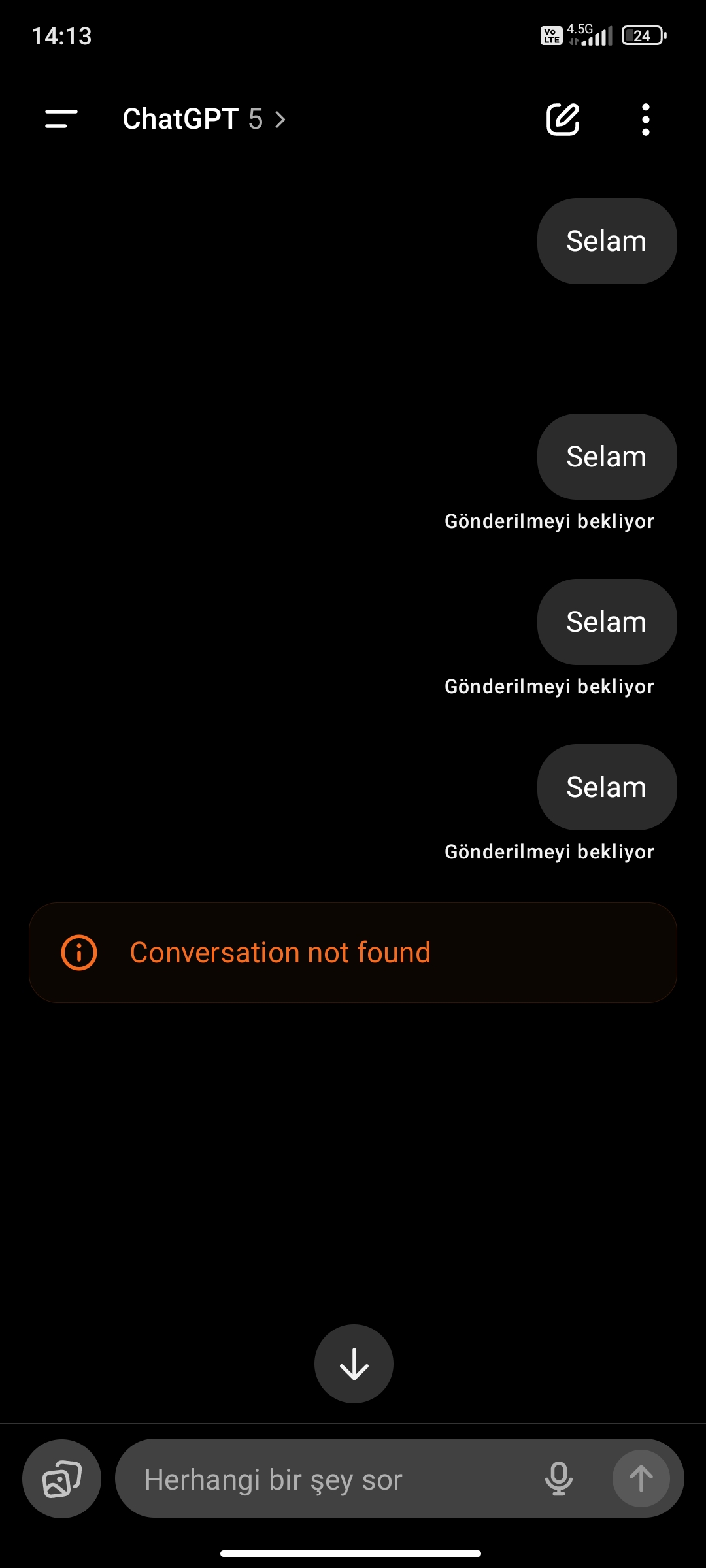
Task: Open the image attachment button
Action: tap(62, 1478)
